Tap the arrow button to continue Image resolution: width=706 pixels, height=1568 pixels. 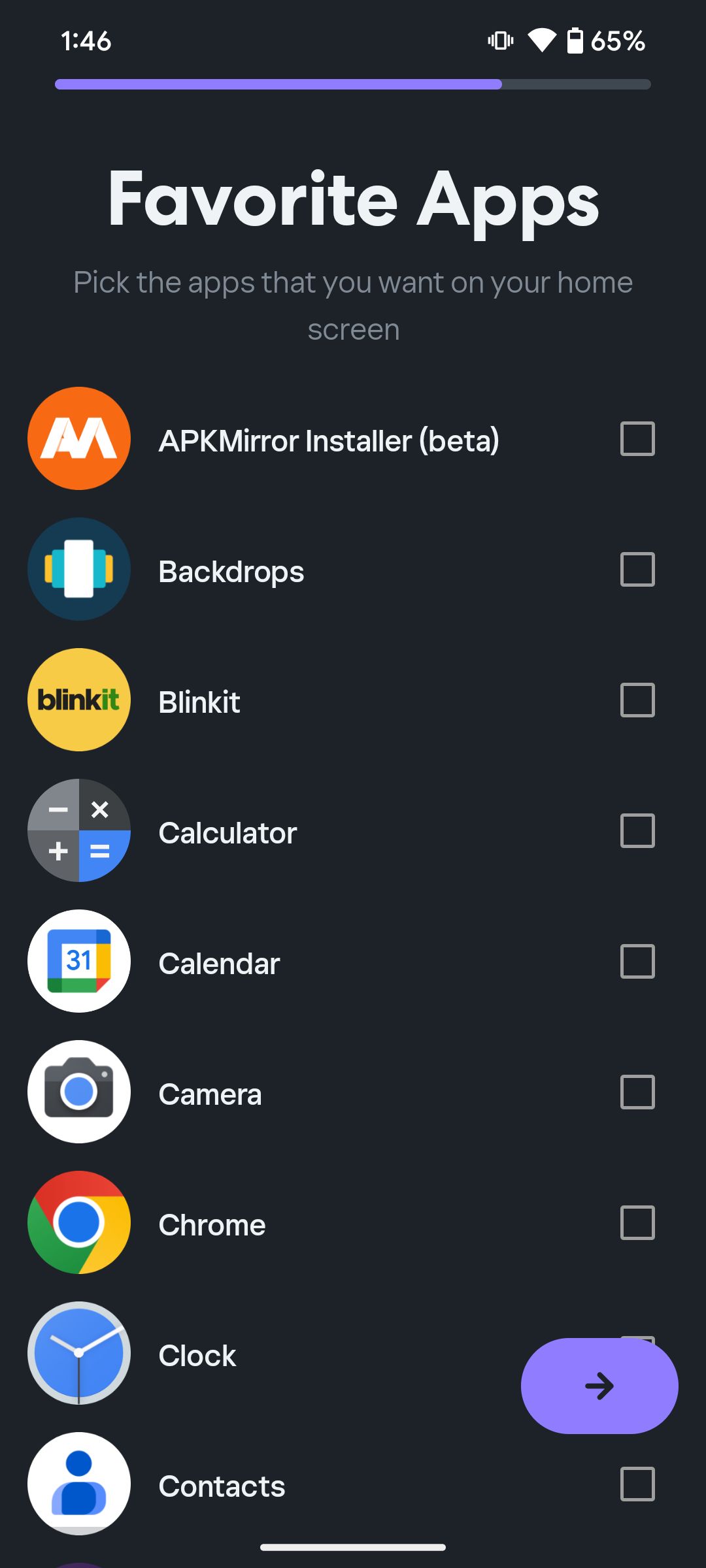(599, 1385)
